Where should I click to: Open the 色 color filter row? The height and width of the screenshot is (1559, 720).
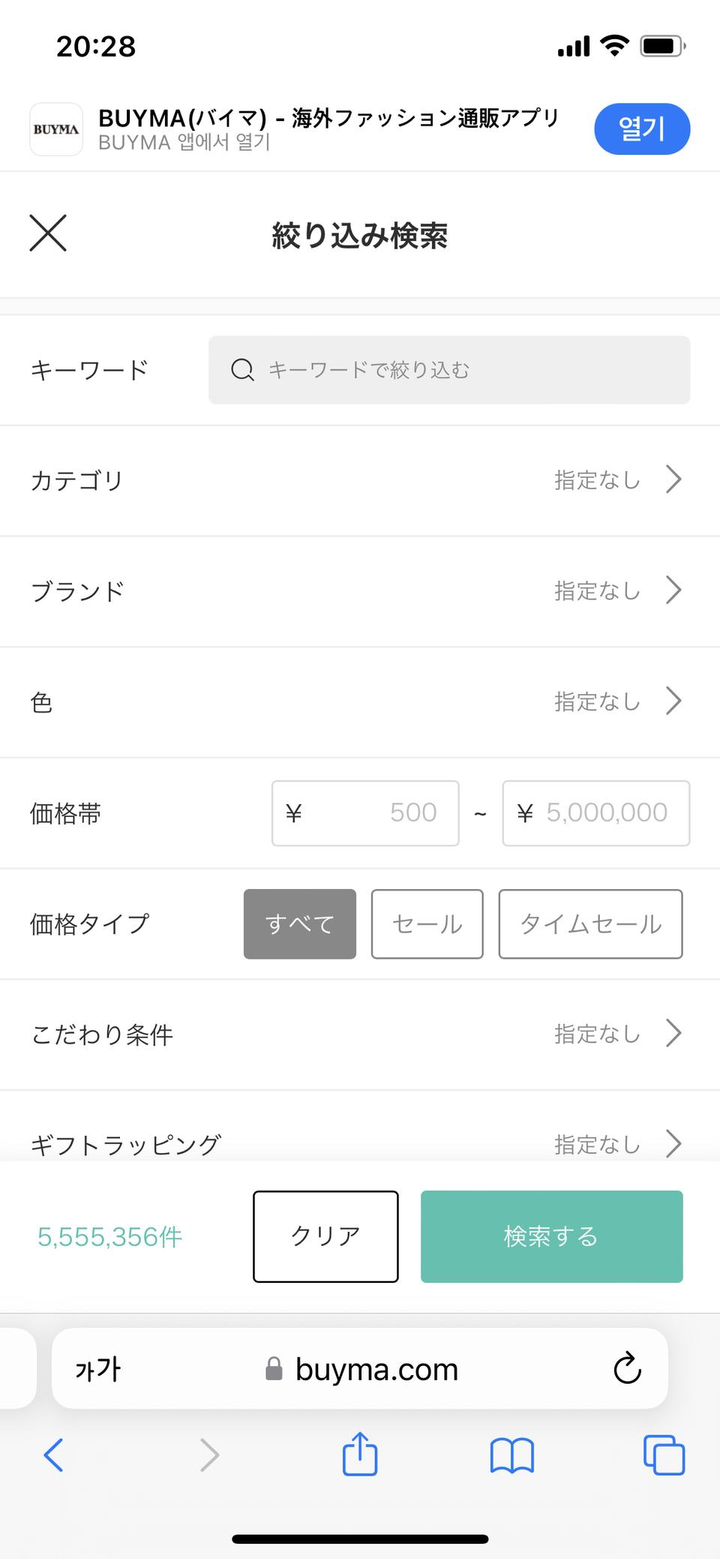click(360, 702)
